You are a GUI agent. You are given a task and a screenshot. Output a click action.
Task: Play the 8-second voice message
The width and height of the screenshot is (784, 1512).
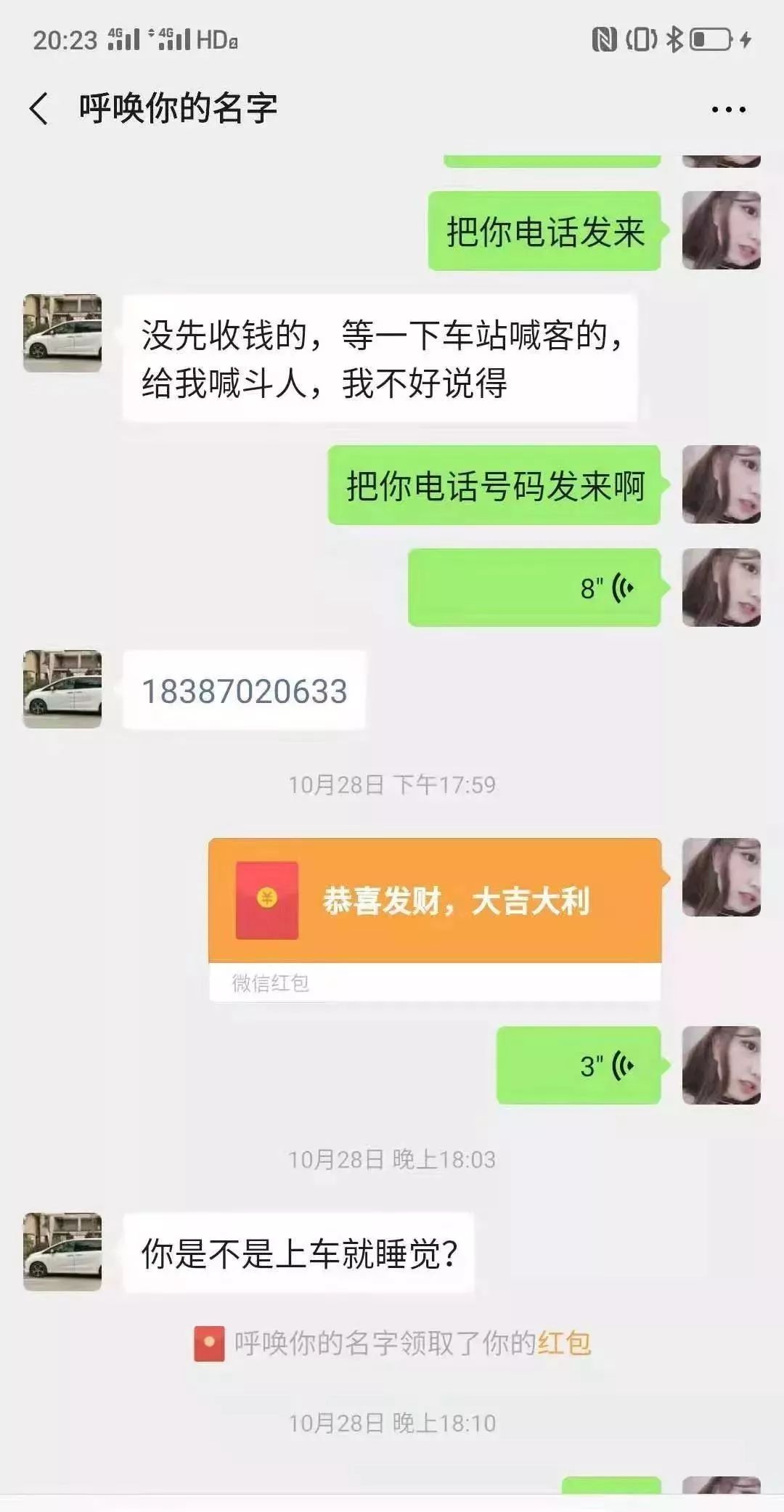[534, 588]
